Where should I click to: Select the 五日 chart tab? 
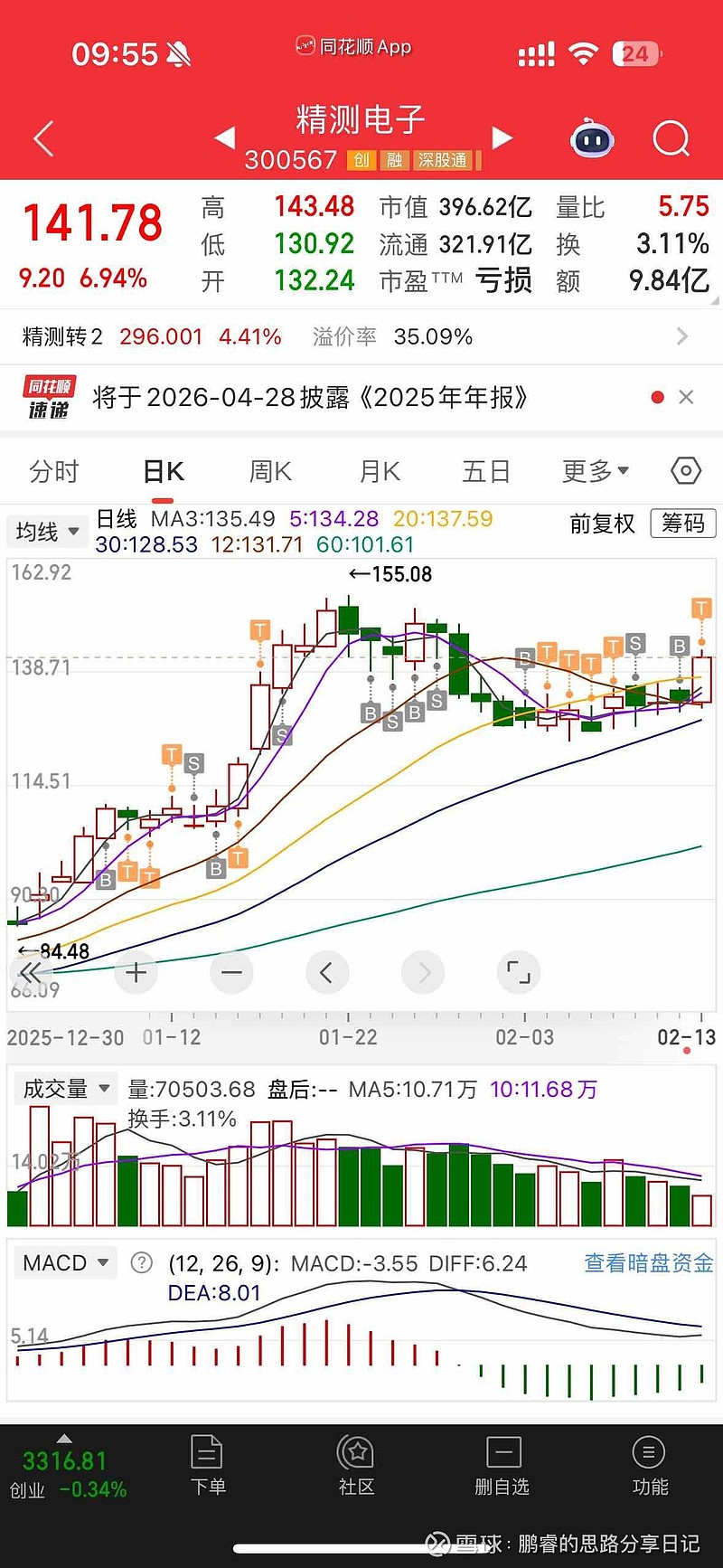click(x=486, y=471)
